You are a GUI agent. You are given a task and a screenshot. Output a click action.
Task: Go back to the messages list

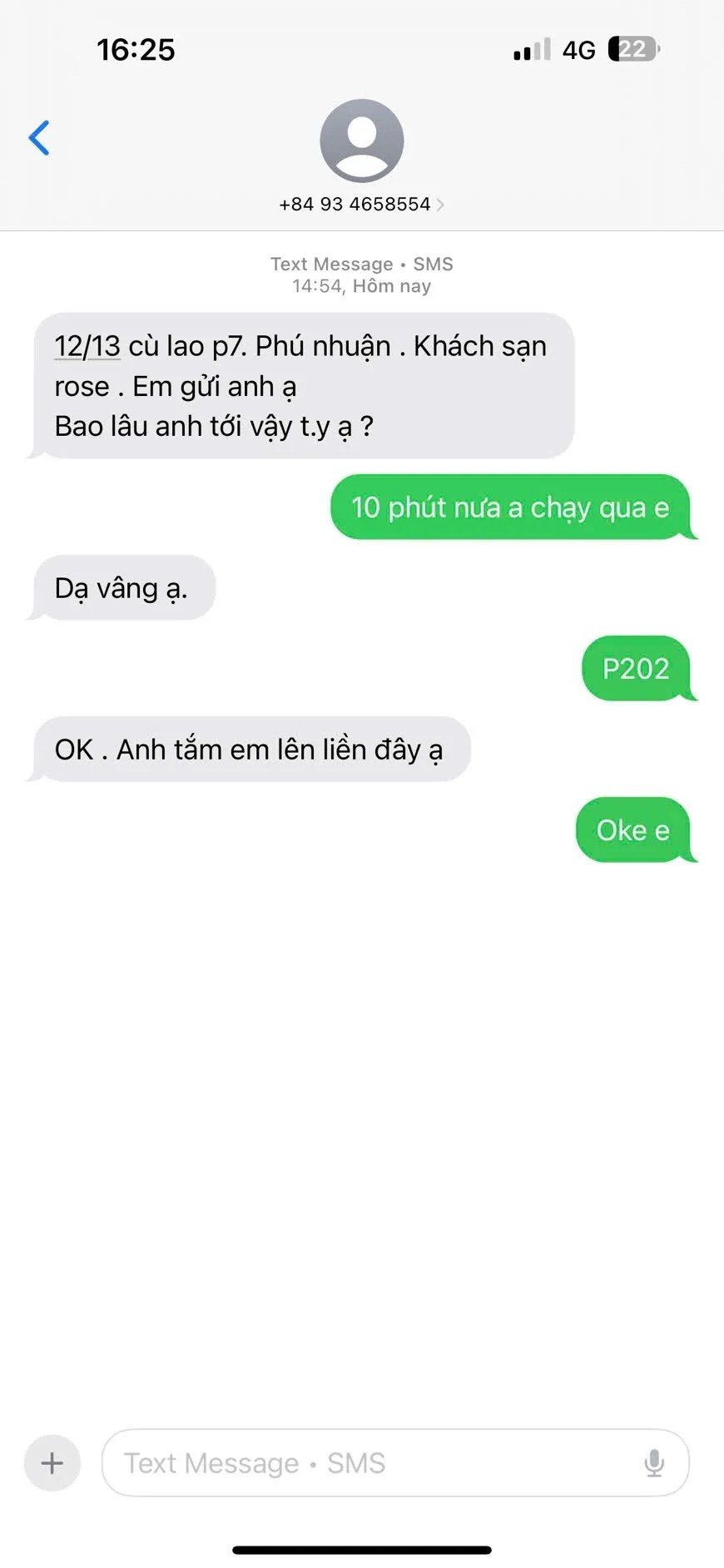(x=39, y=138)
